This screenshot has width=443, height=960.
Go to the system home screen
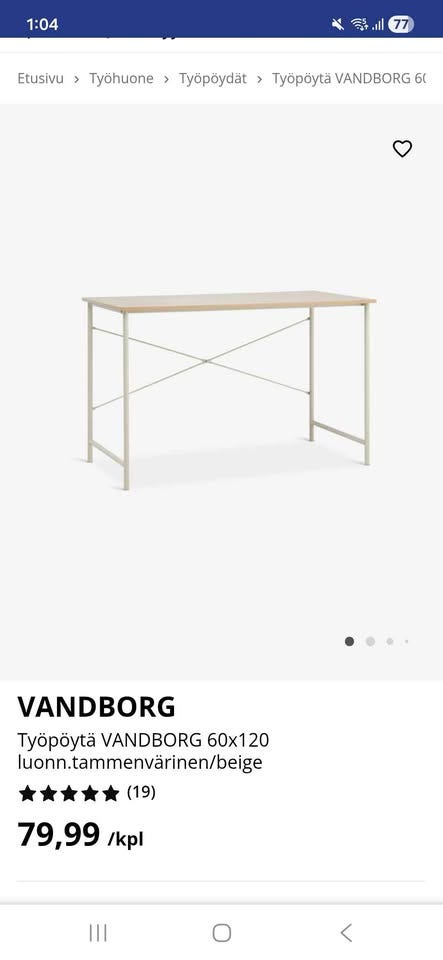tap(222, 933)
